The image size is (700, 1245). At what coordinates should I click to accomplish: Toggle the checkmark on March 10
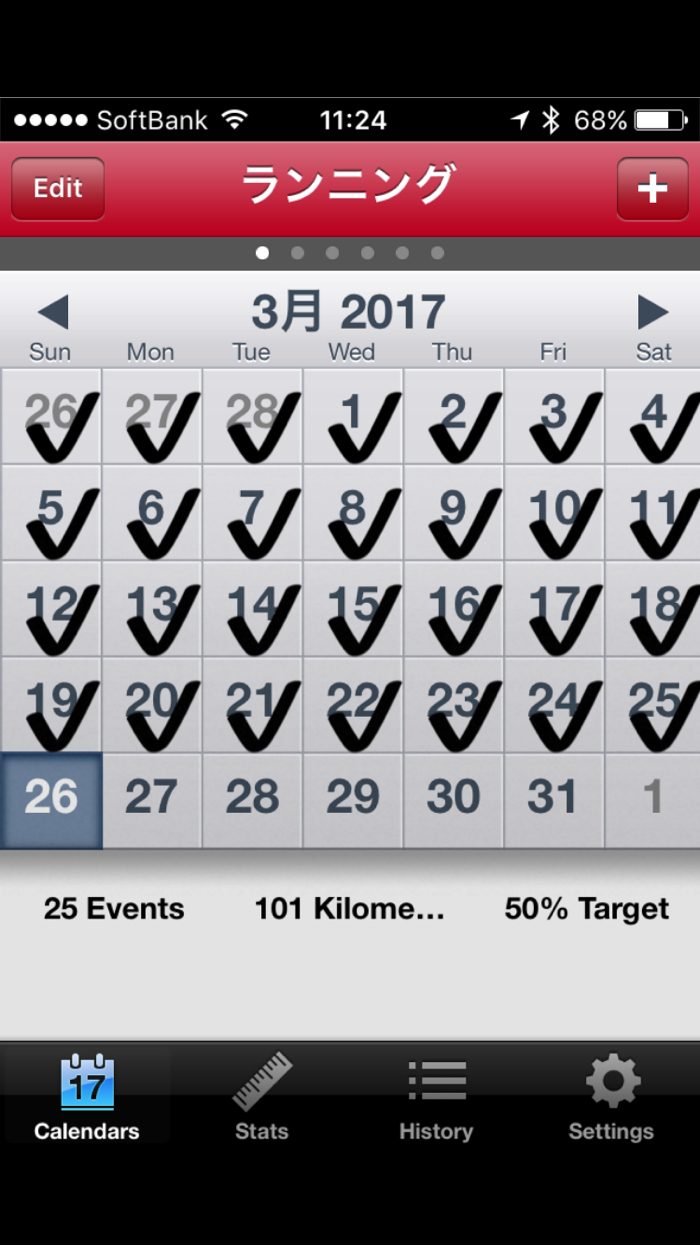(553, 513)
